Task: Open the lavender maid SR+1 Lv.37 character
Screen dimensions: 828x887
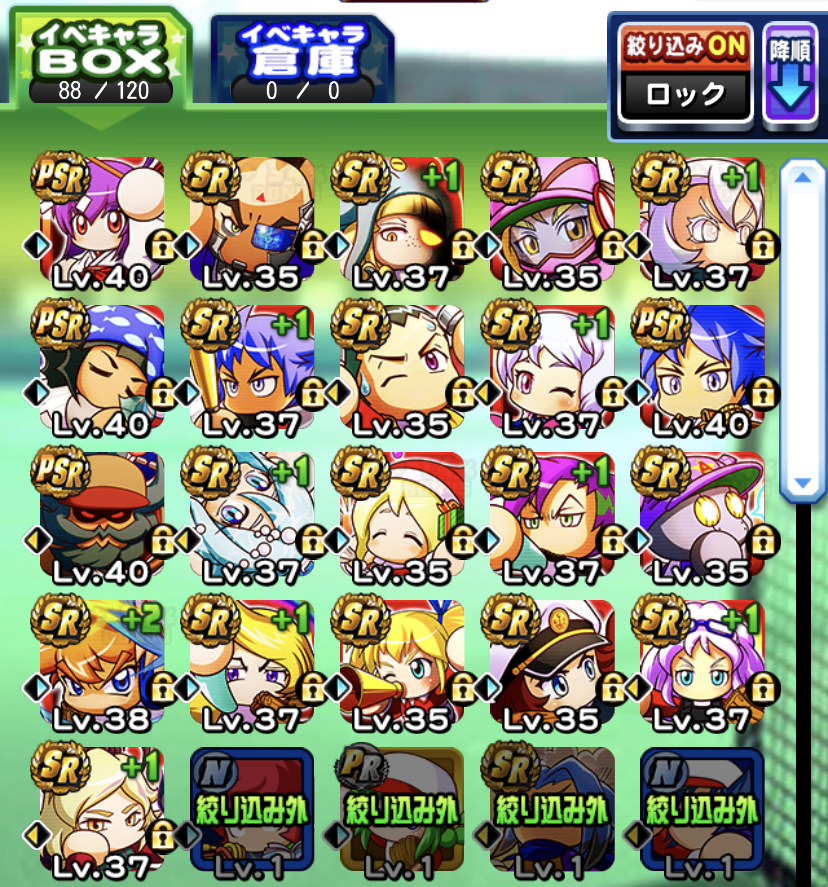Action: [702, 662]
